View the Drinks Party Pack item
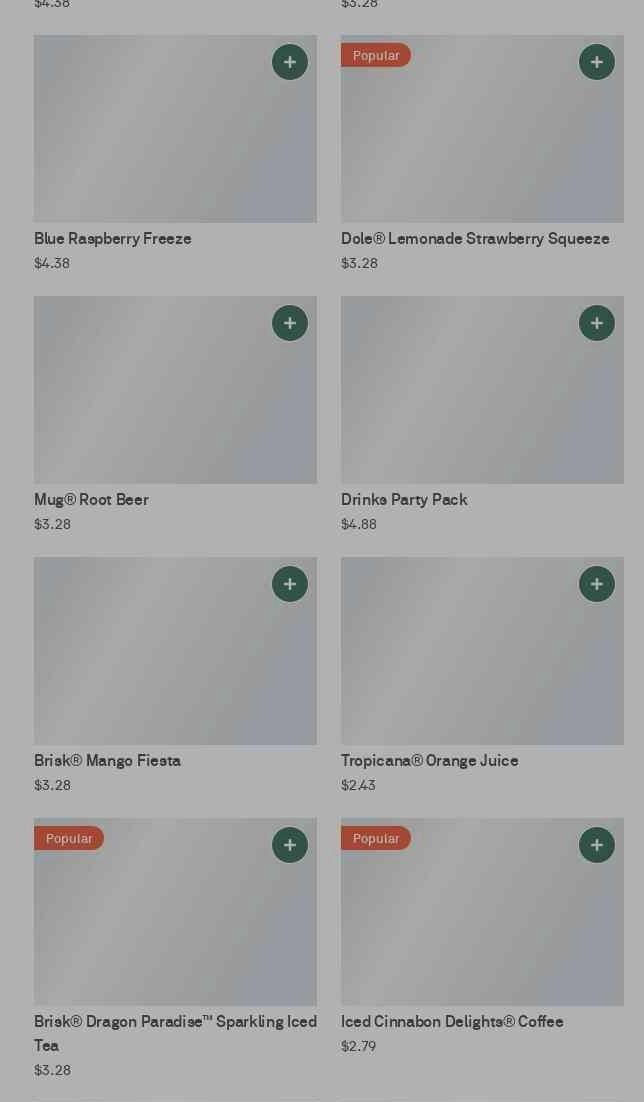Image resolution: width=644 pixels, height=1102 pixels. point(482,415)
